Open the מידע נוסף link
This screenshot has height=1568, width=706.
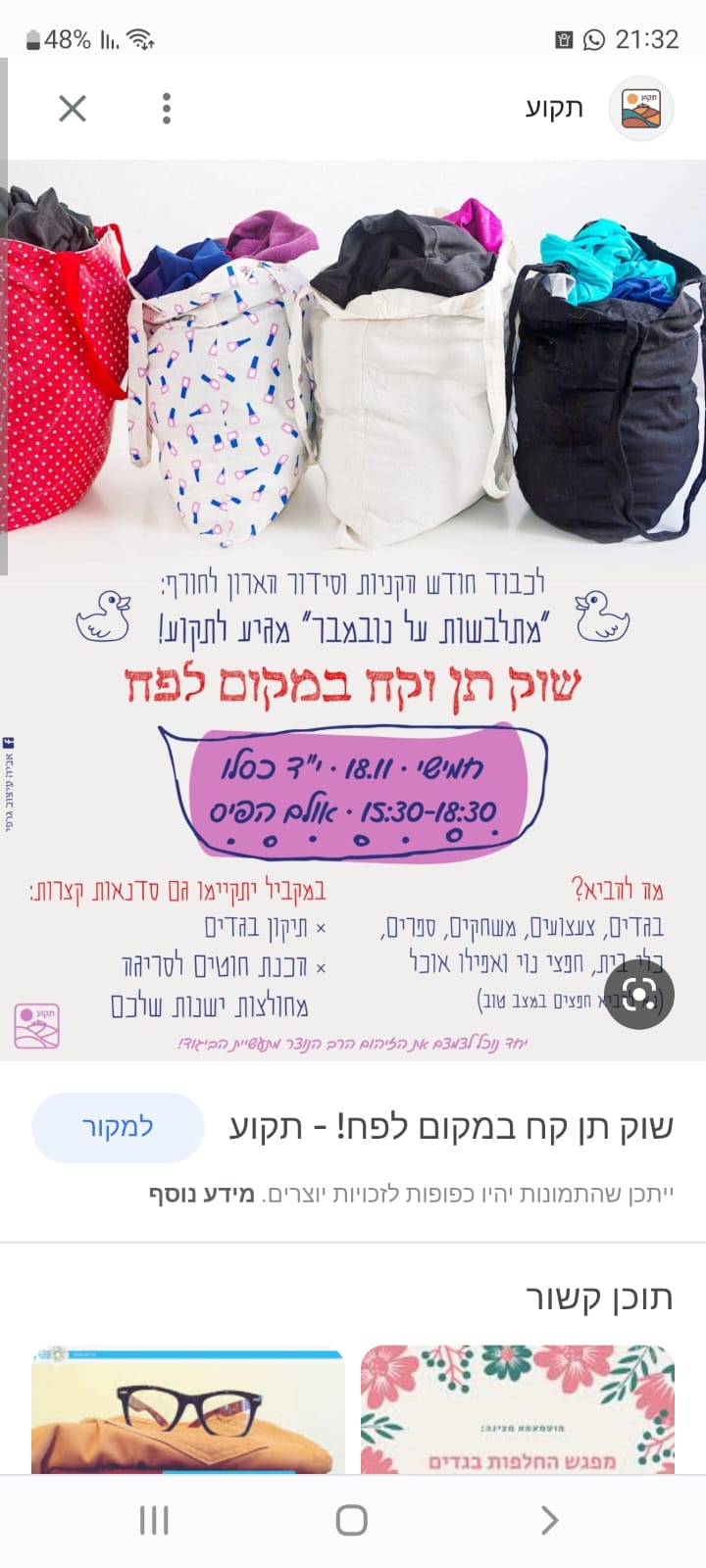tap(202, 1195)
